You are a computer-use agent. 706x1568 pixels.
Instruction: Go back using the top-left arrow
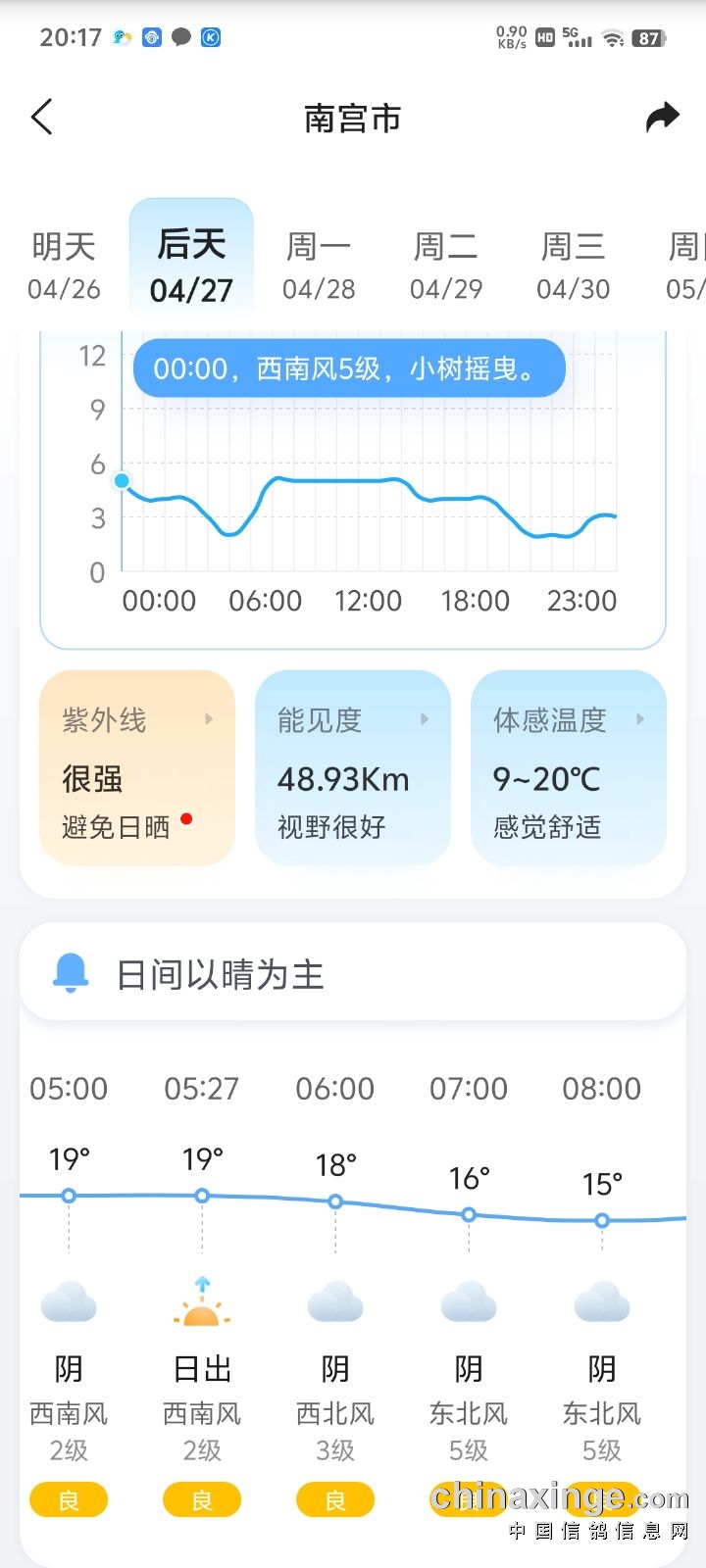click(41, 118)
